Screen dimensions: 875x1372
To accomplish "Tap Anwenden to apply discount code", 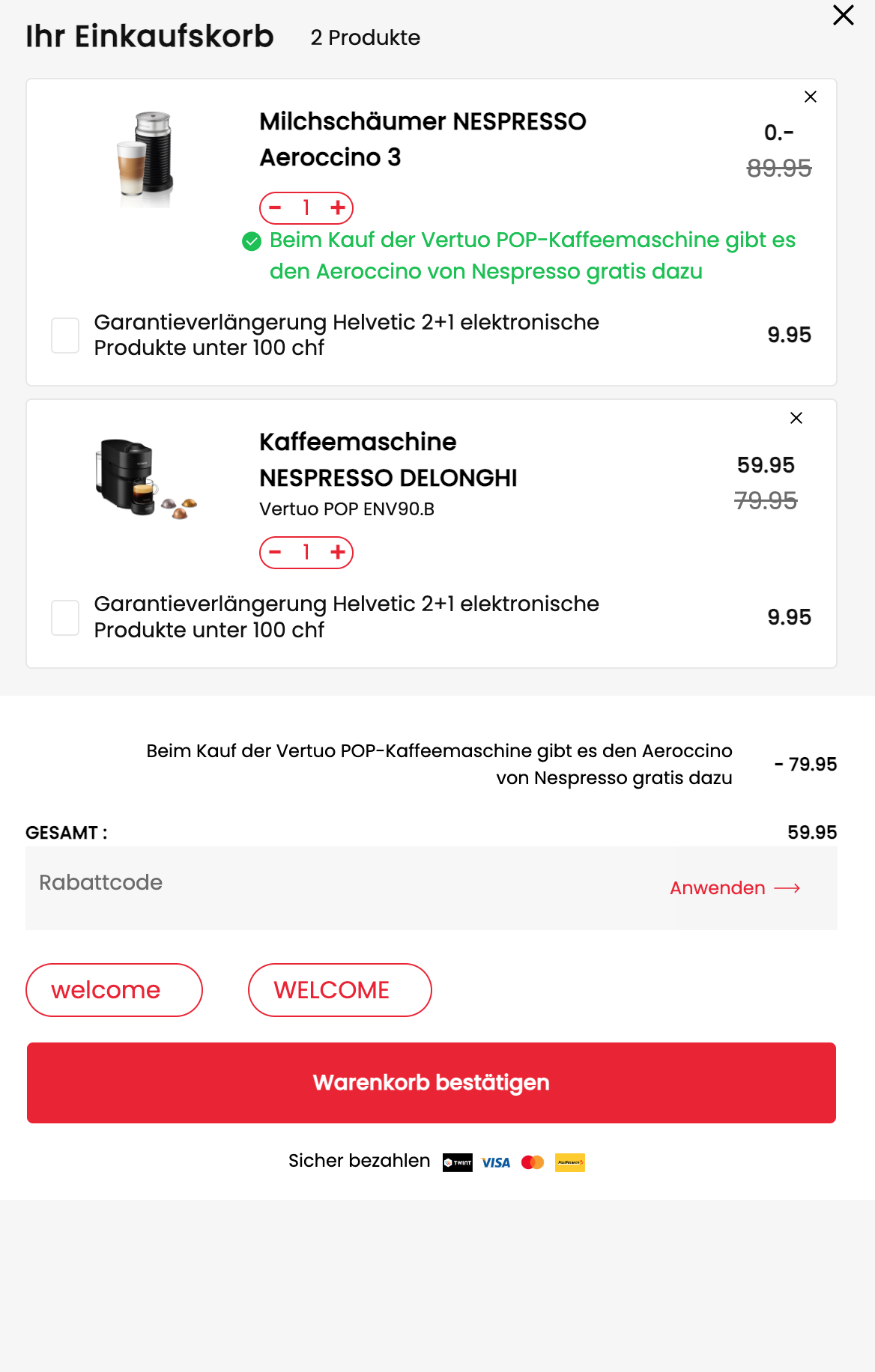I will click(x=734, y=888).
